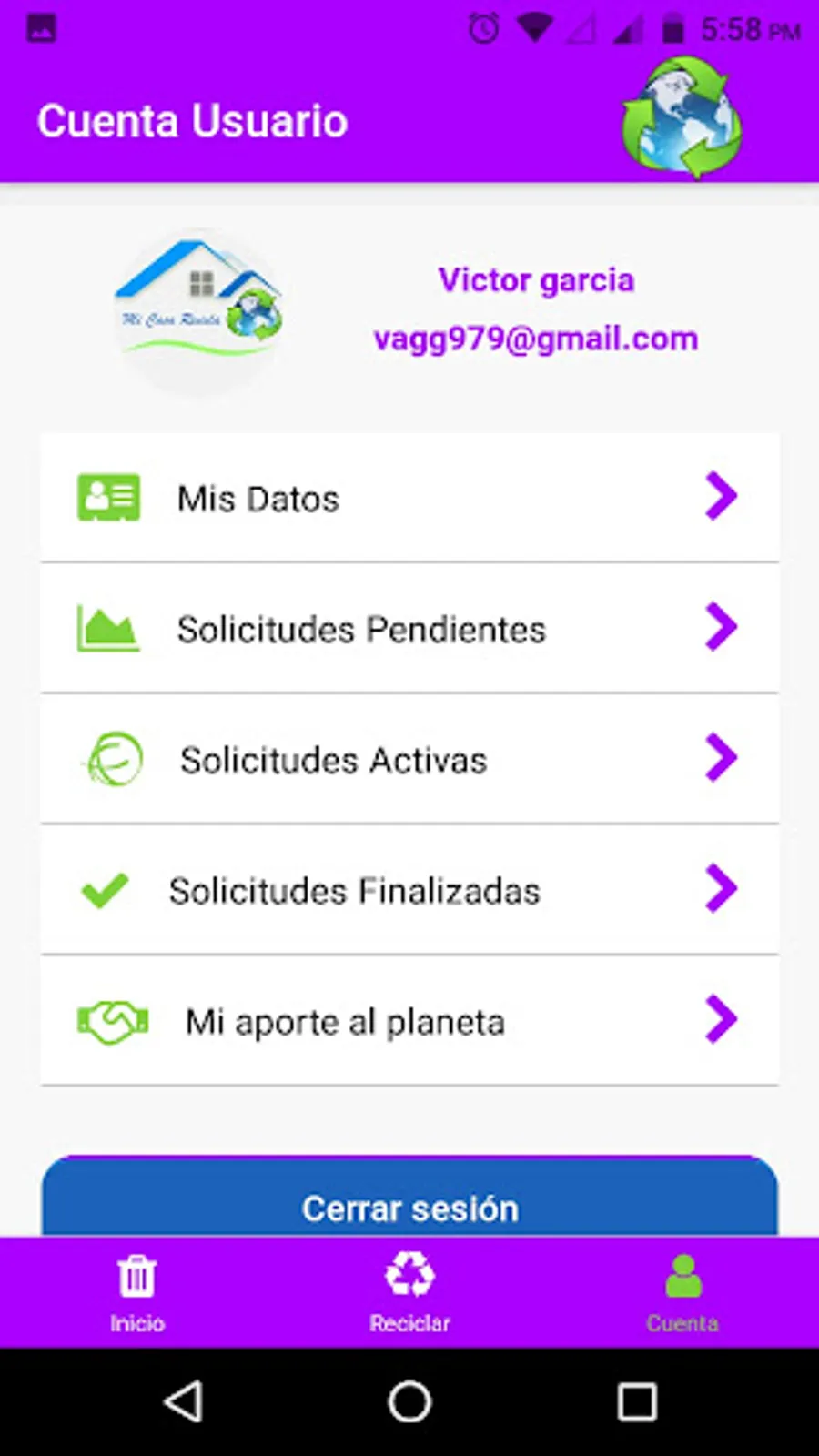The width and height of the screenshot is (819, 1456).
Task: Tap the system back button
Action: click(x=183, y=1401)
